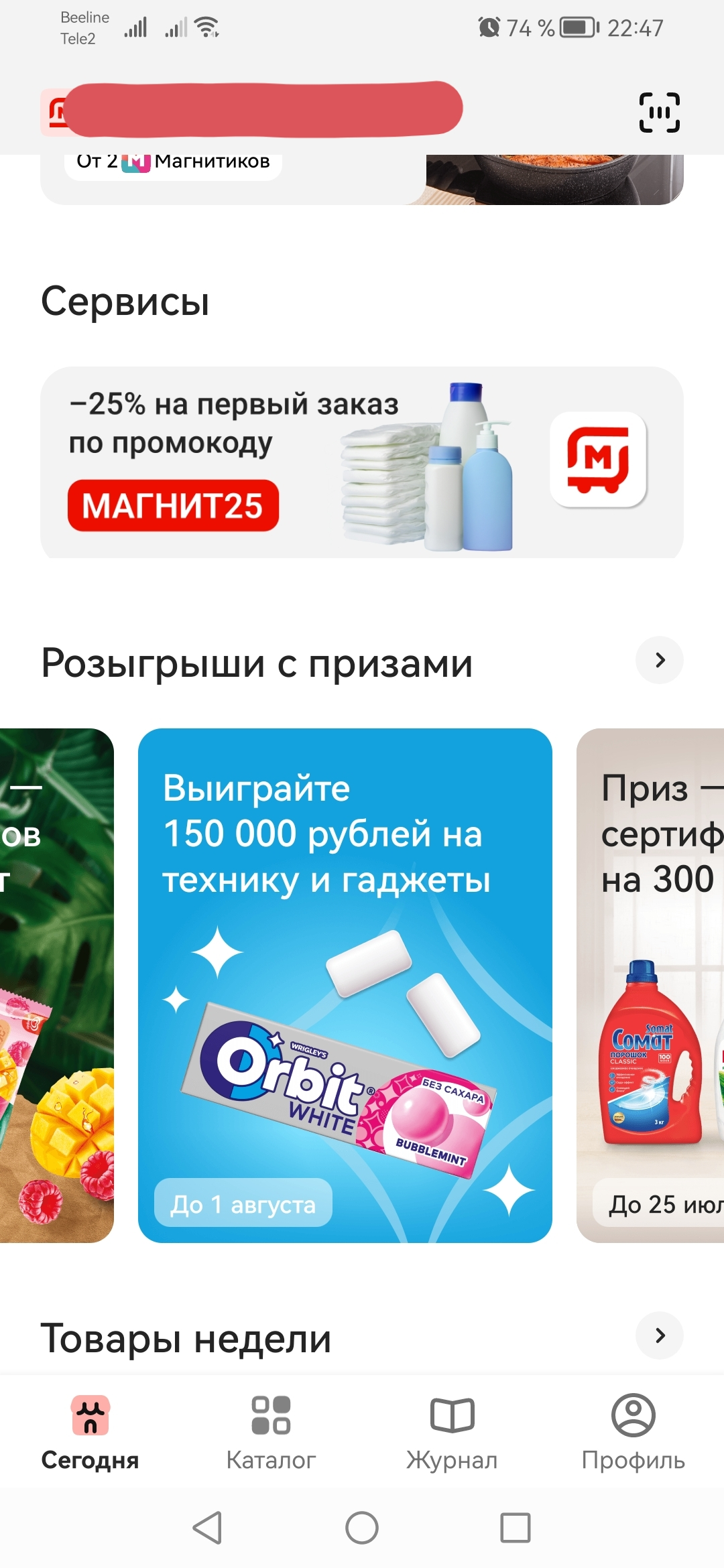Viewport: 724px width, 1568px height.
Task: Tap the system back button
Action: (x=207, y=1528)
